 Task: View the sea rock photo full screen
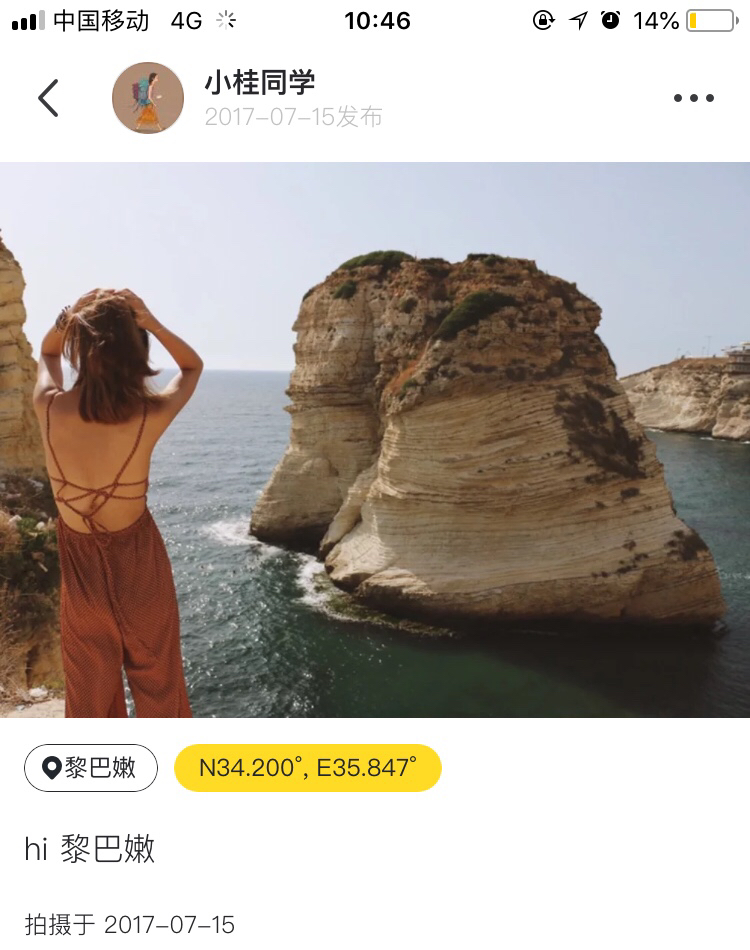click(x=375, y=440)
